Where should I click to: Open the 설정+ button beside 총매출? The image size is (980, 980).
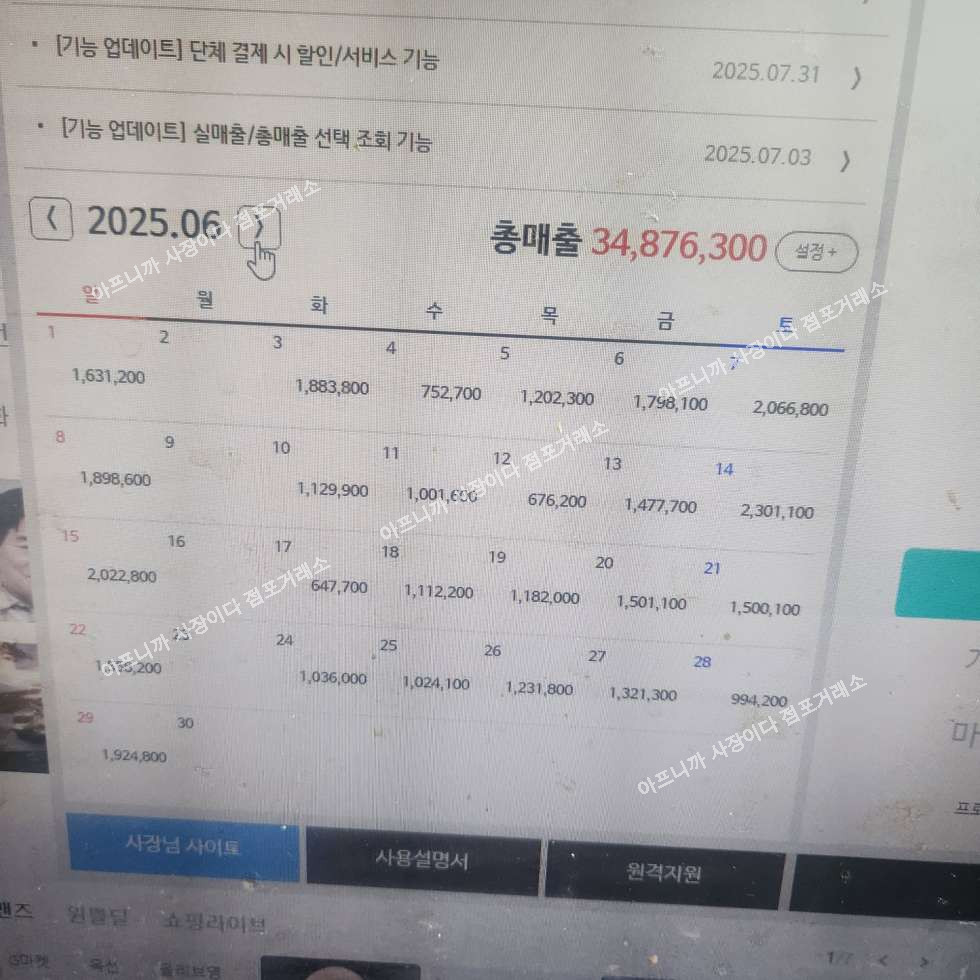click(x=816, y=252)
